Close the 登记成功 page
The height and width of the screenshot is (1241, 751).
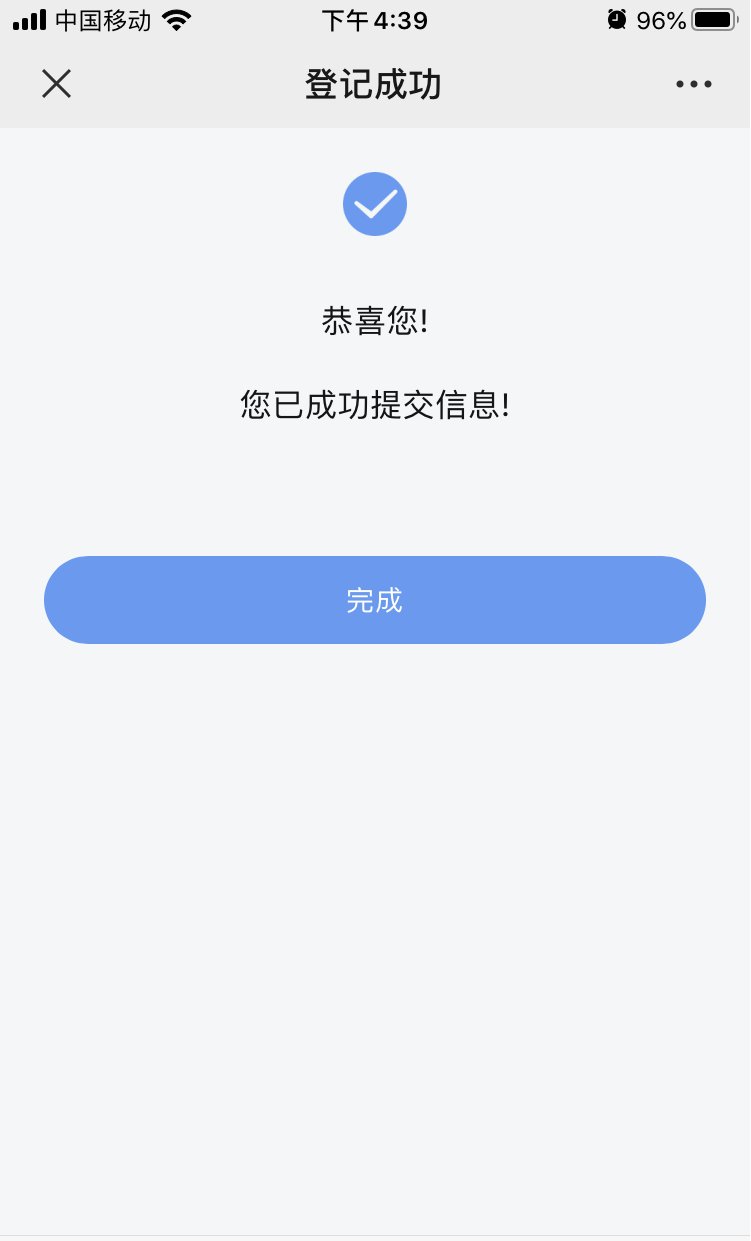click(x=56, y=84)
